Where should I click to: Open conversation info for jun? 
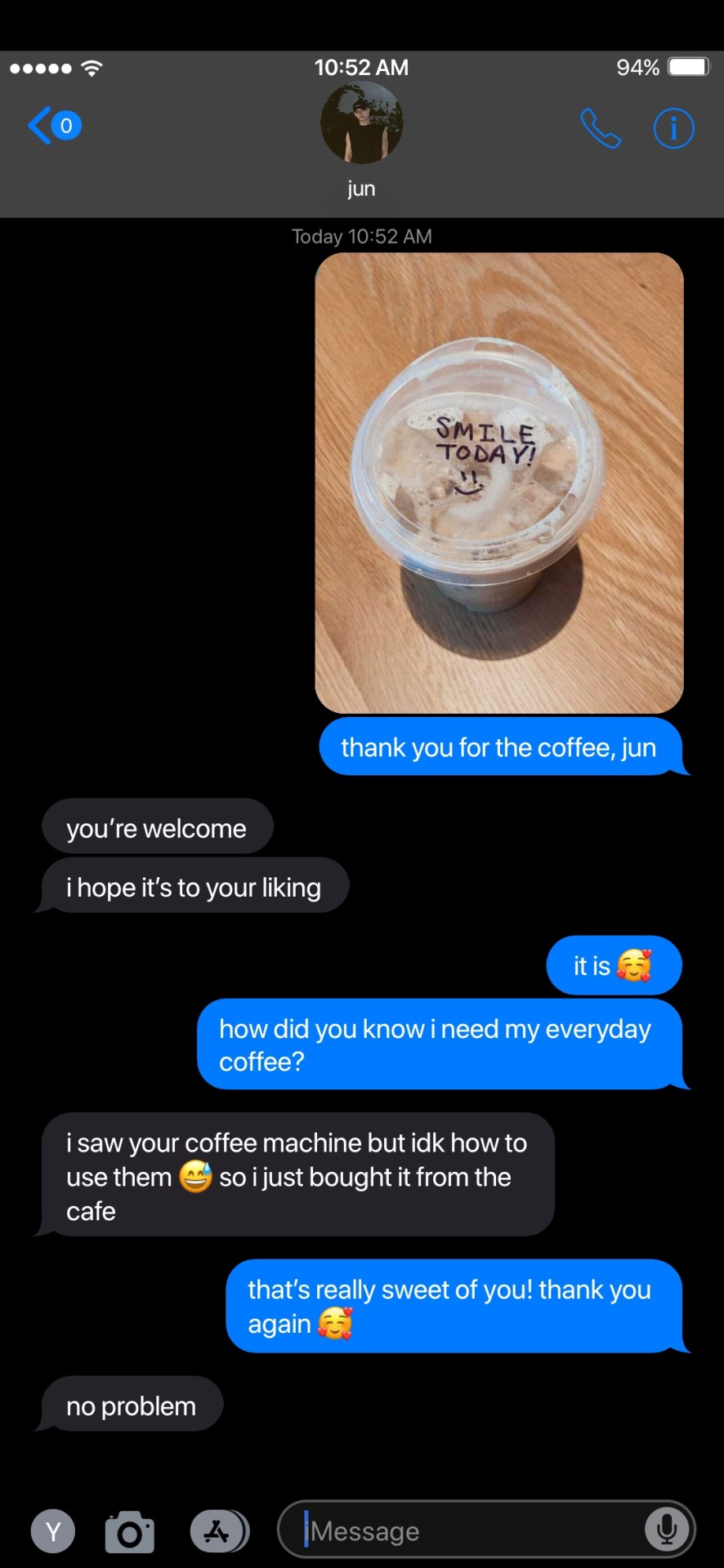(x=673, y=128)
